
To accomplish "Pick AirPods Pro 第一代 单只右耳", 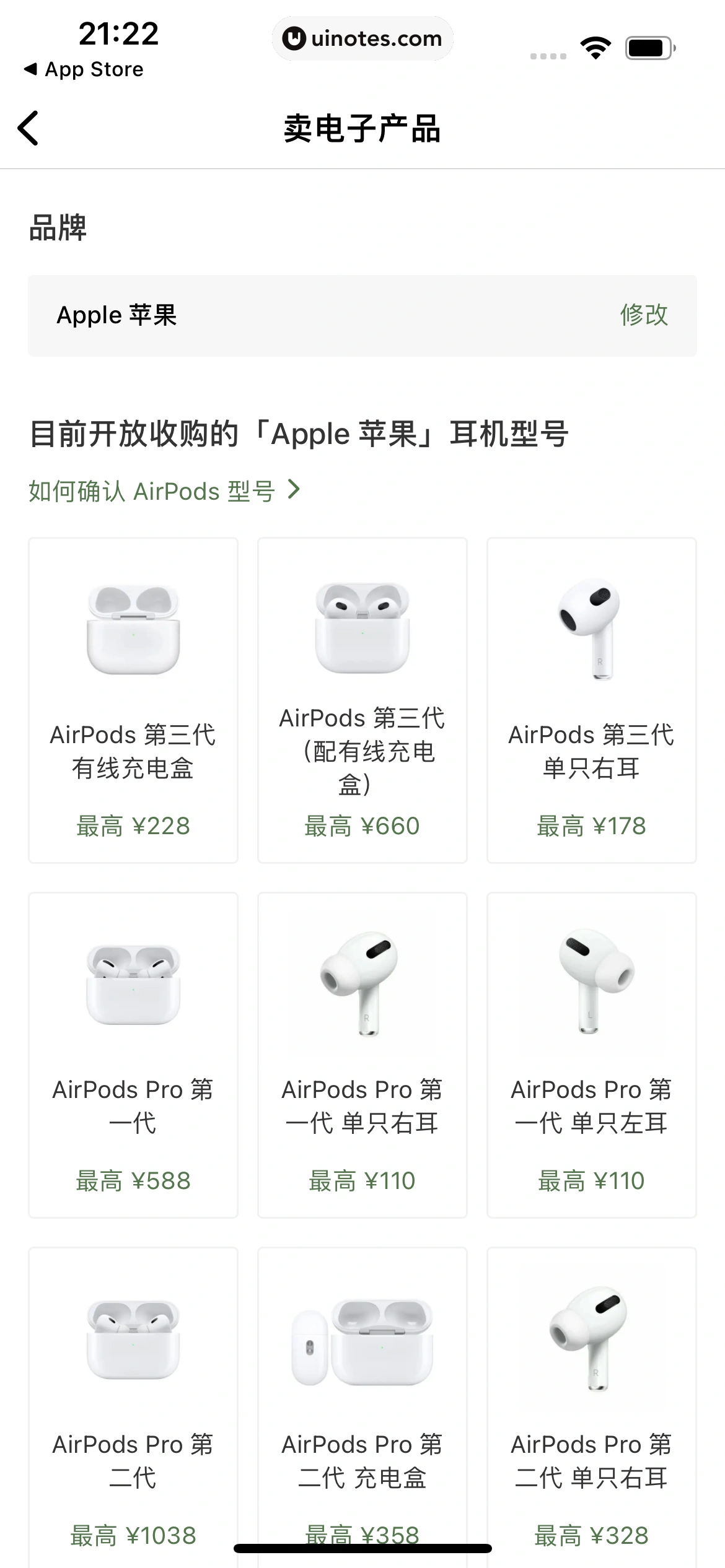I will pyautogui.click(x=362, y=1055).
